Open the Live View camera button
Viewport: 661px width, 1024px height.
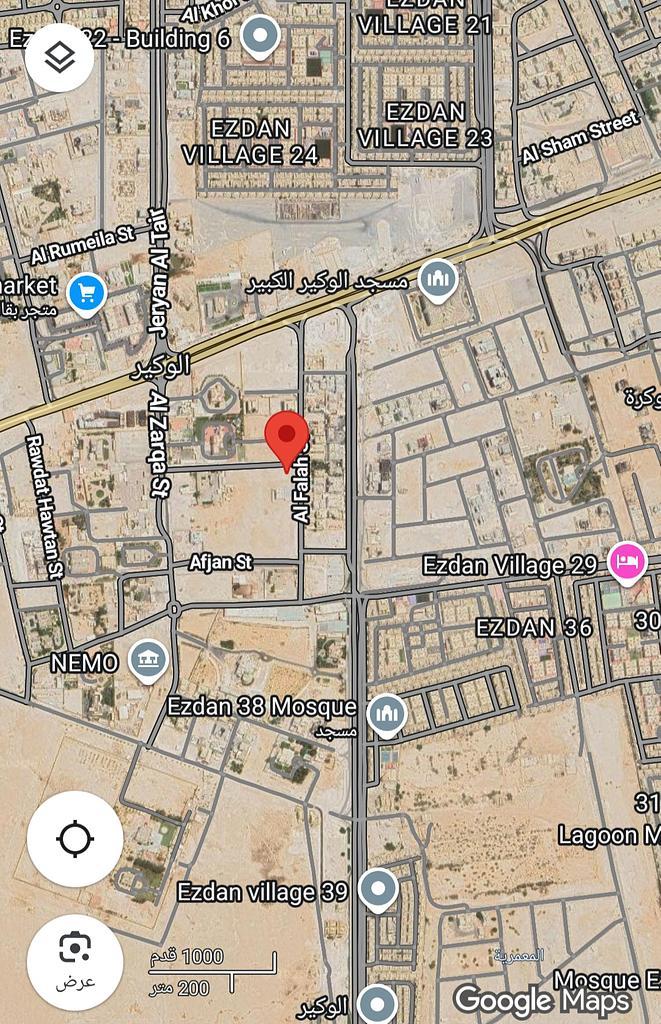point(75,960)
